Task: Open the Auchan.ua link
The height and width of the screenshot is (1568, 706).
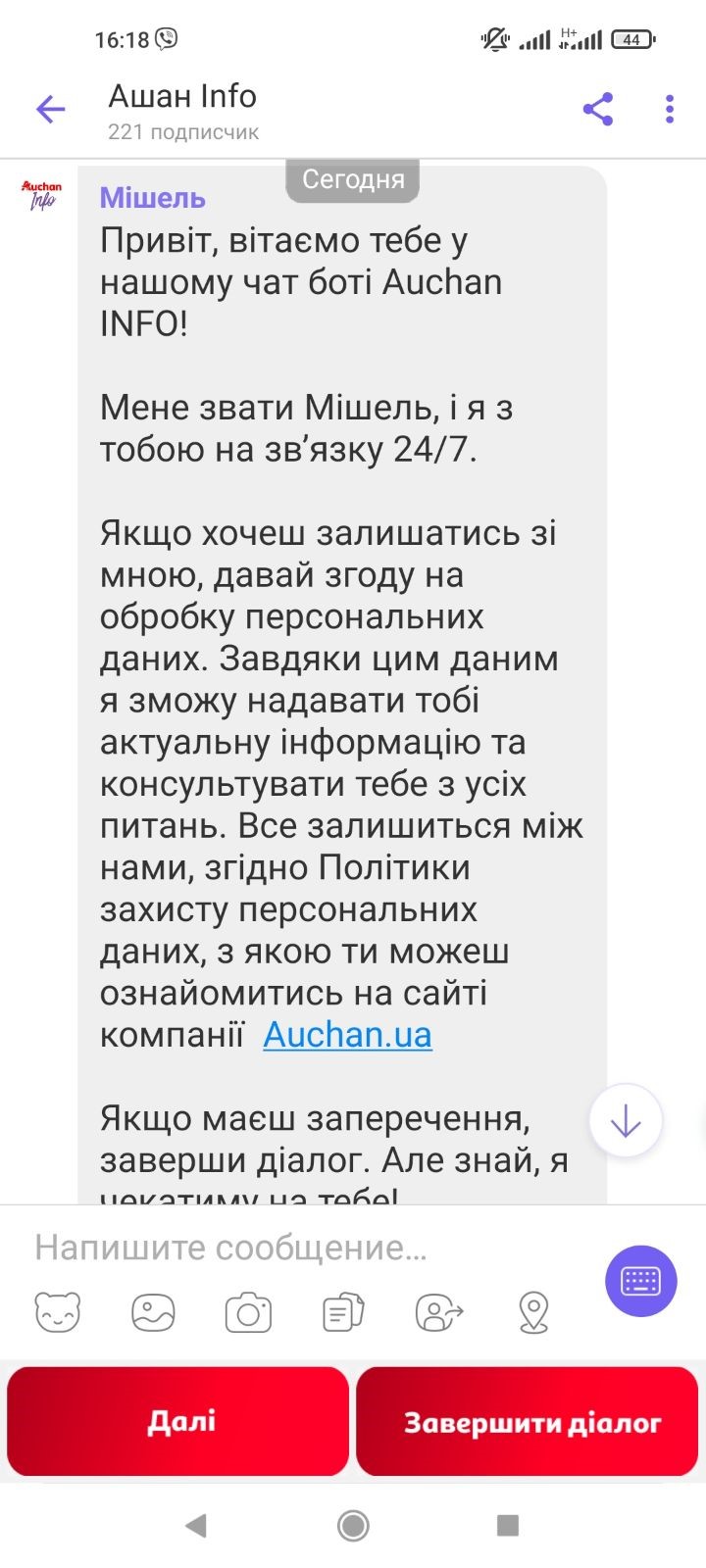Action: (x=347, y=1035)
